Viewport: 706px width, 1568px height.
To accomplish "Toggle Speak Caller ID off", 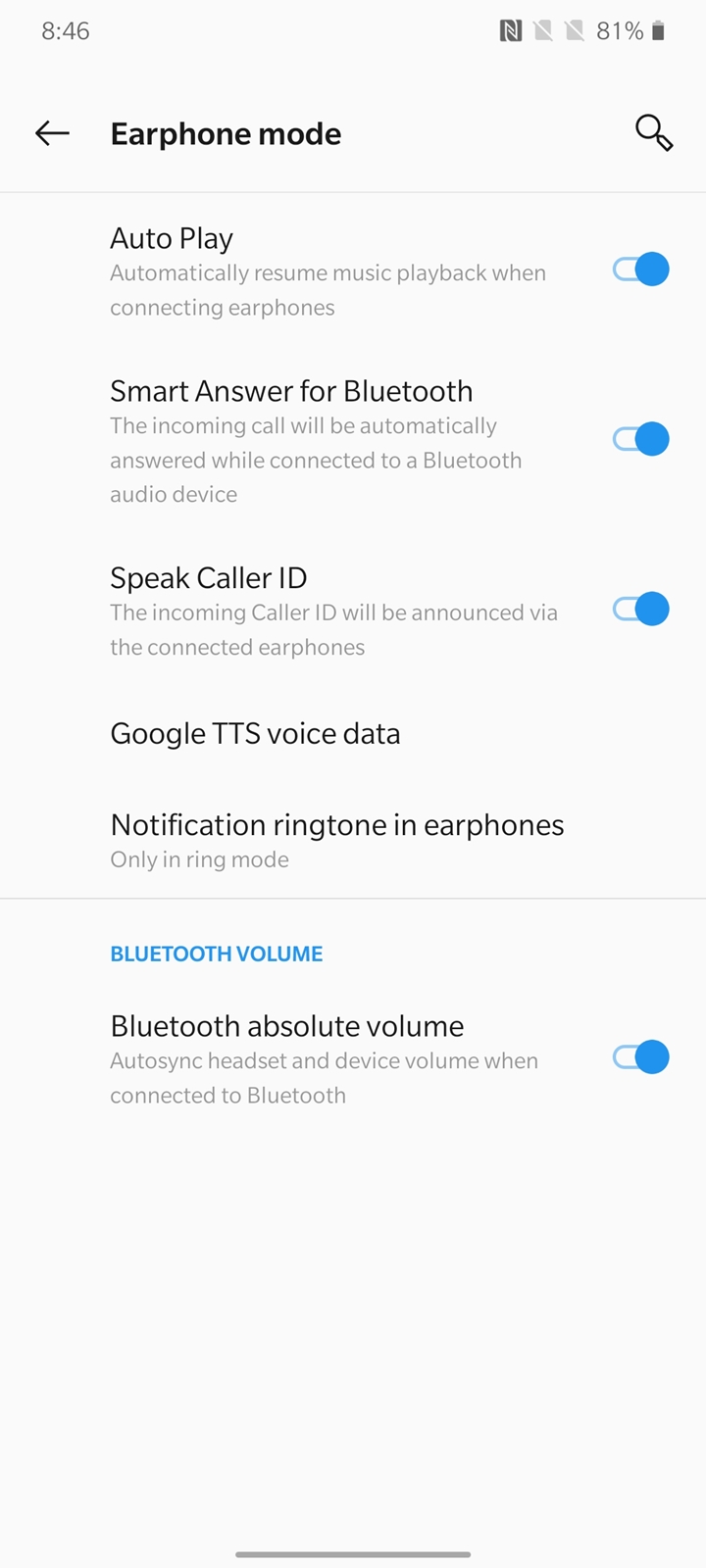I will tap(641, 610).
